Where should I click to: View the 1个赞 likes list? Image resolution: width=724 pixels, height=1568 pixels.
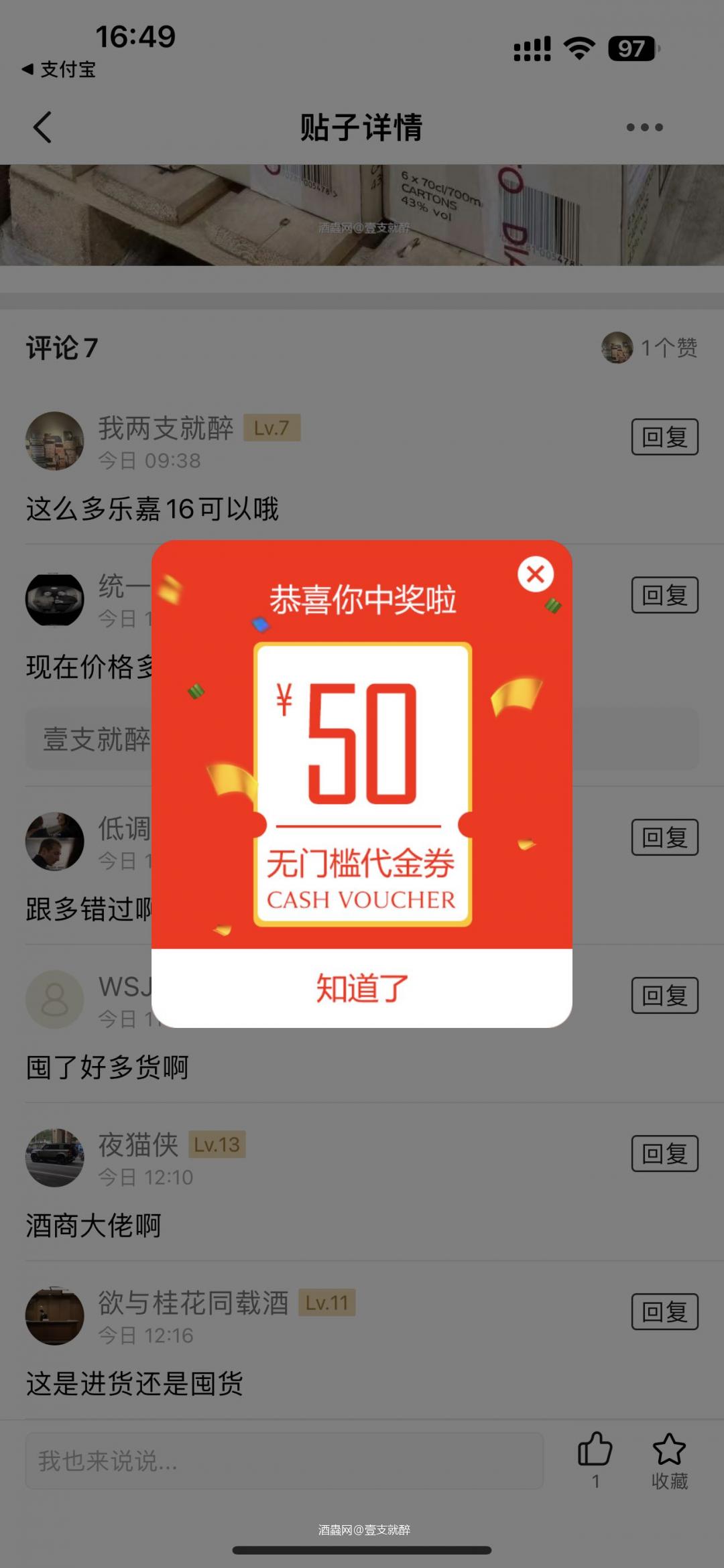pyautogui.click(x=650, y=348)
